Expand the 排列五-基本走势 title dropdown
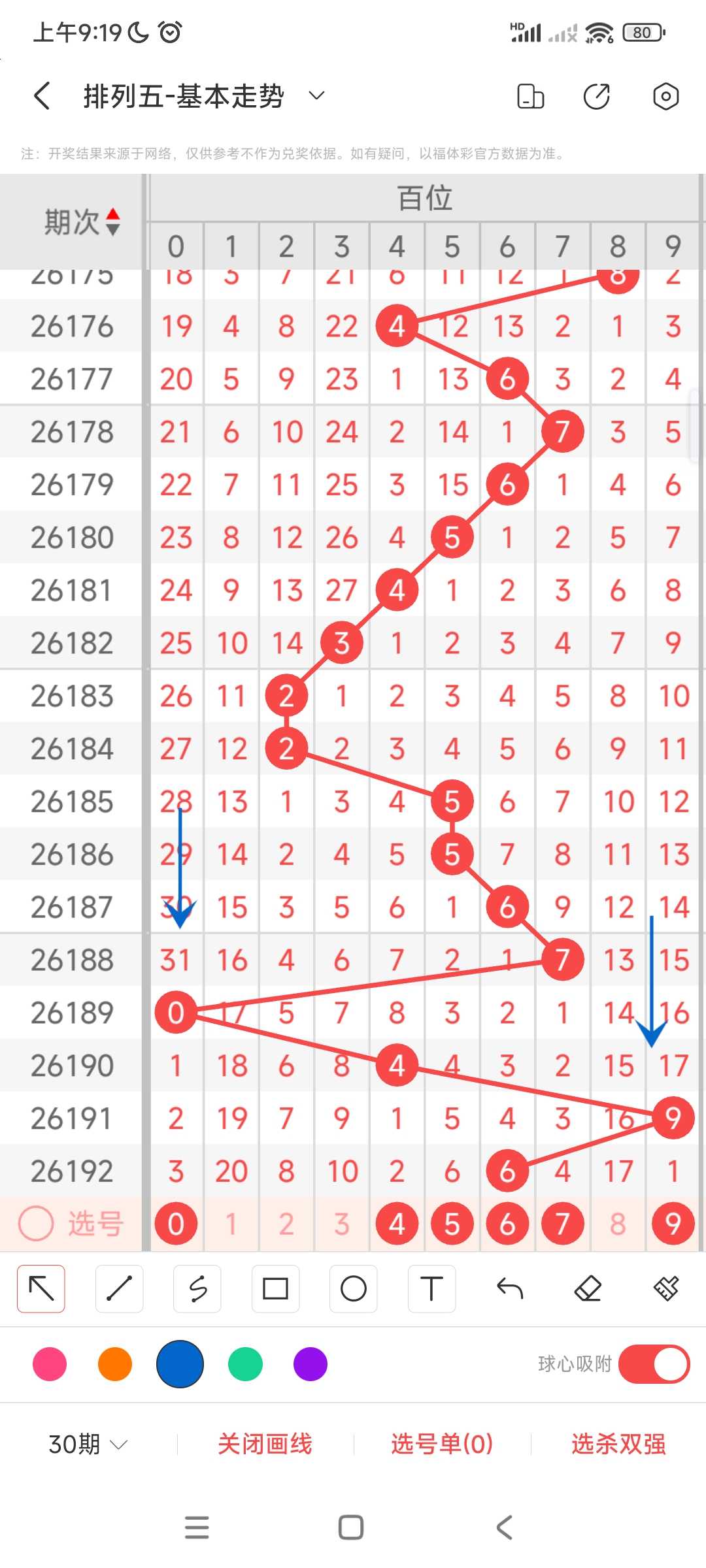This screenshot has width=706, height=1568. 316,96
